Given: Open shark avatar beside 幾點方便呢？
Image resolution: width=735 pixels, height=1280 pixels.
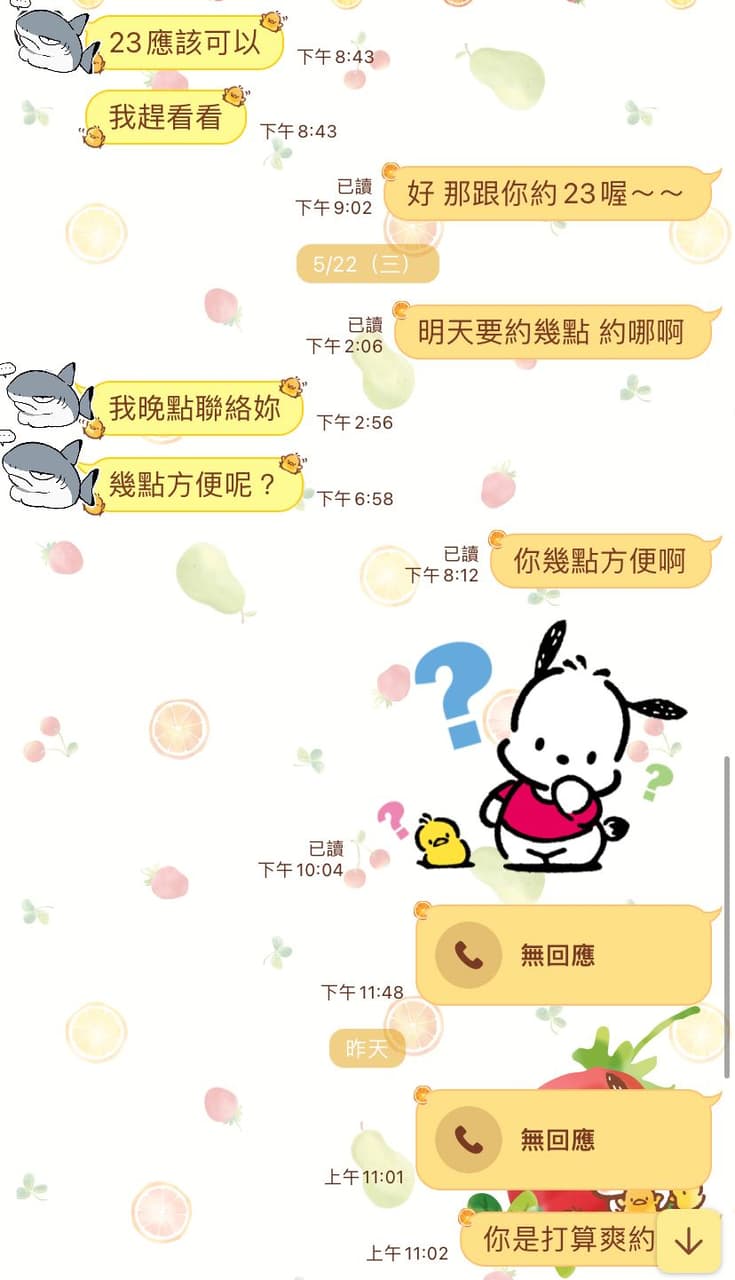Looking at the screenshot, I should tap(47, 473).
